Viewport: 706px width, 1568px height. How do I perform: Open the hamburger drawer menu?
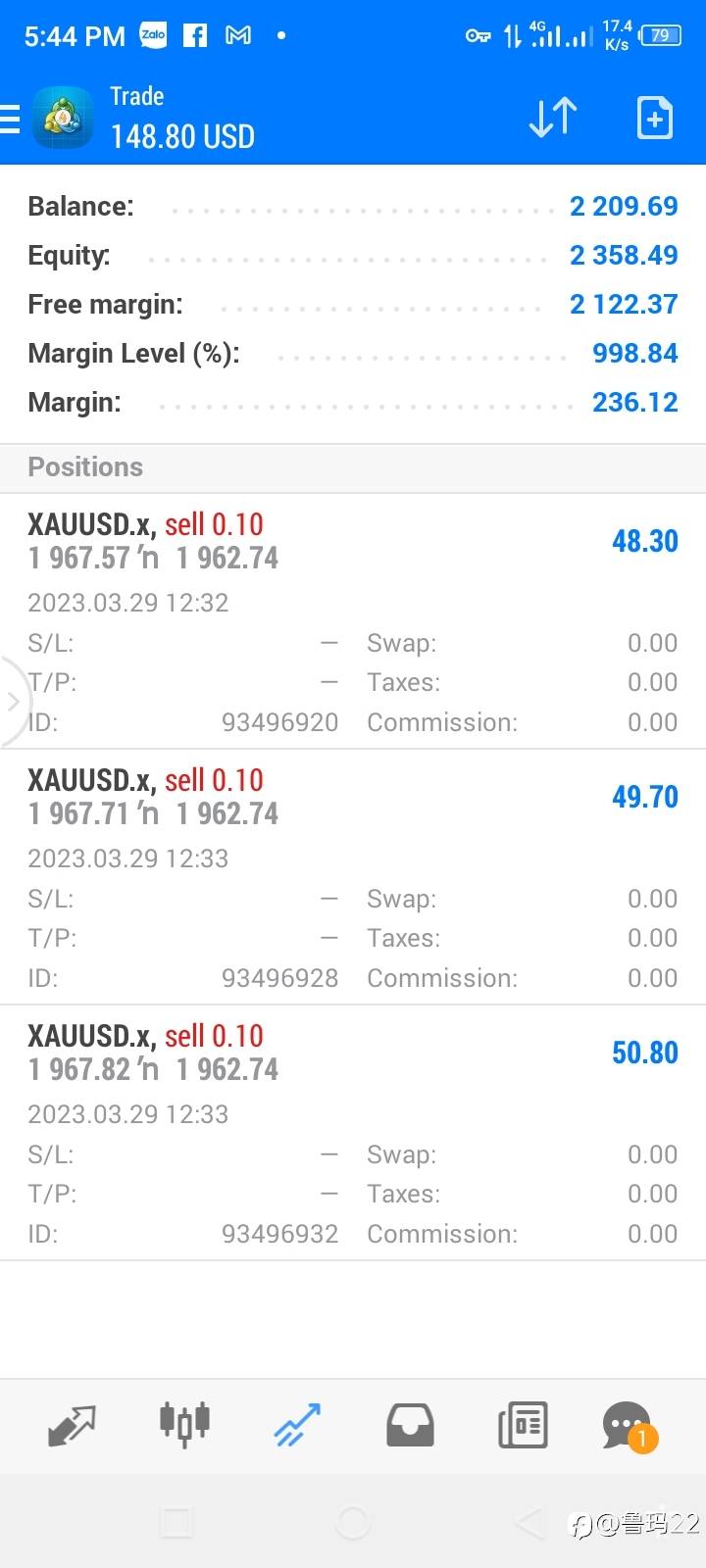point(10,120)
